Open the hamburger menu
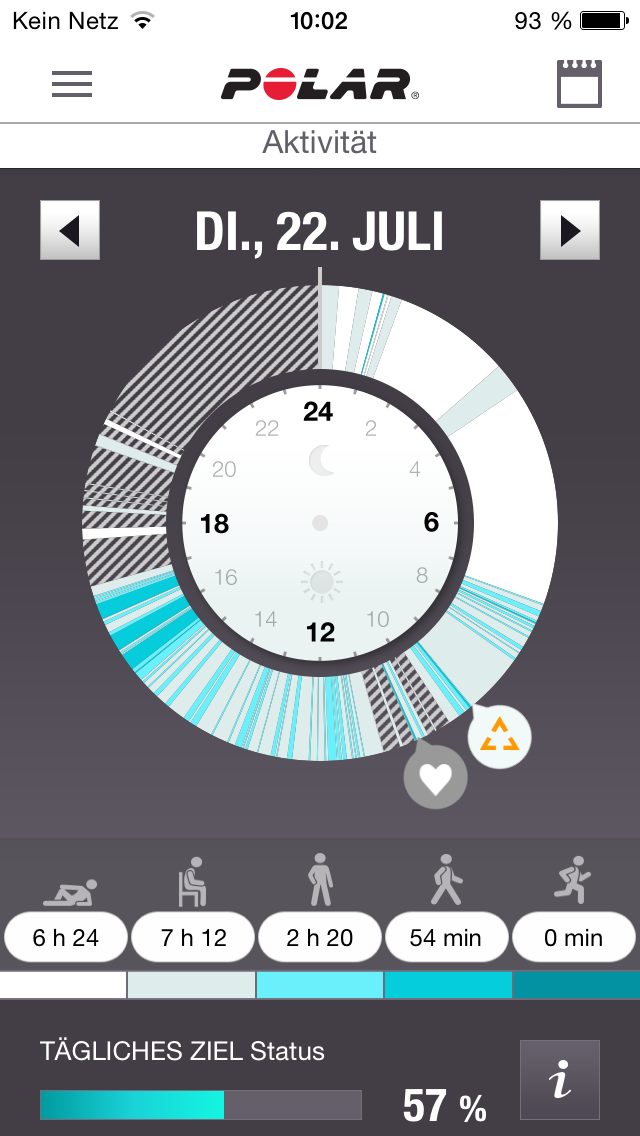This screenshot has height=1136, width=640. (72, 85)
